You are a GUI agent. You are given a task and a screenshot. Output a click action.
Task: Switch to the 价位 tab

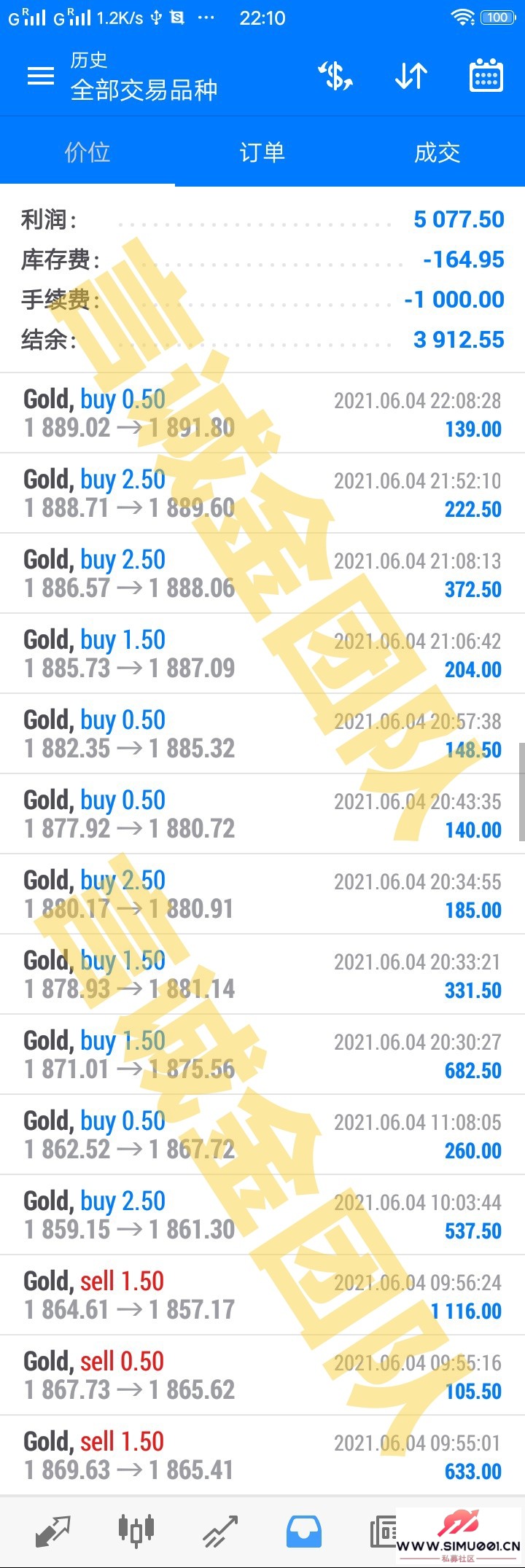click(87, 152)
